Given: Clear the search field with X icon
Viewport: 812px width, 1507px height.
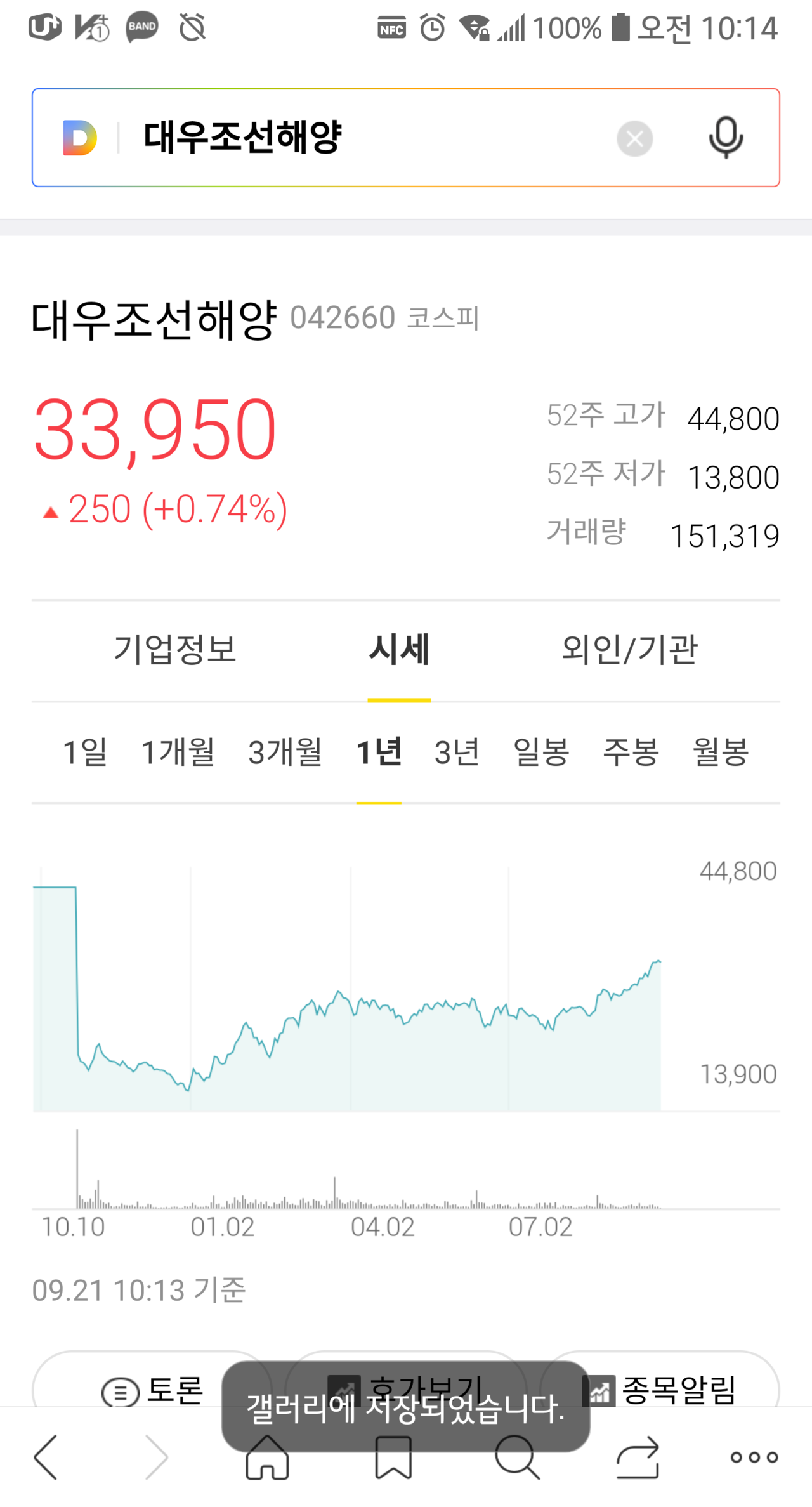Looking at the screenshot, I should (x=635, y=138).
